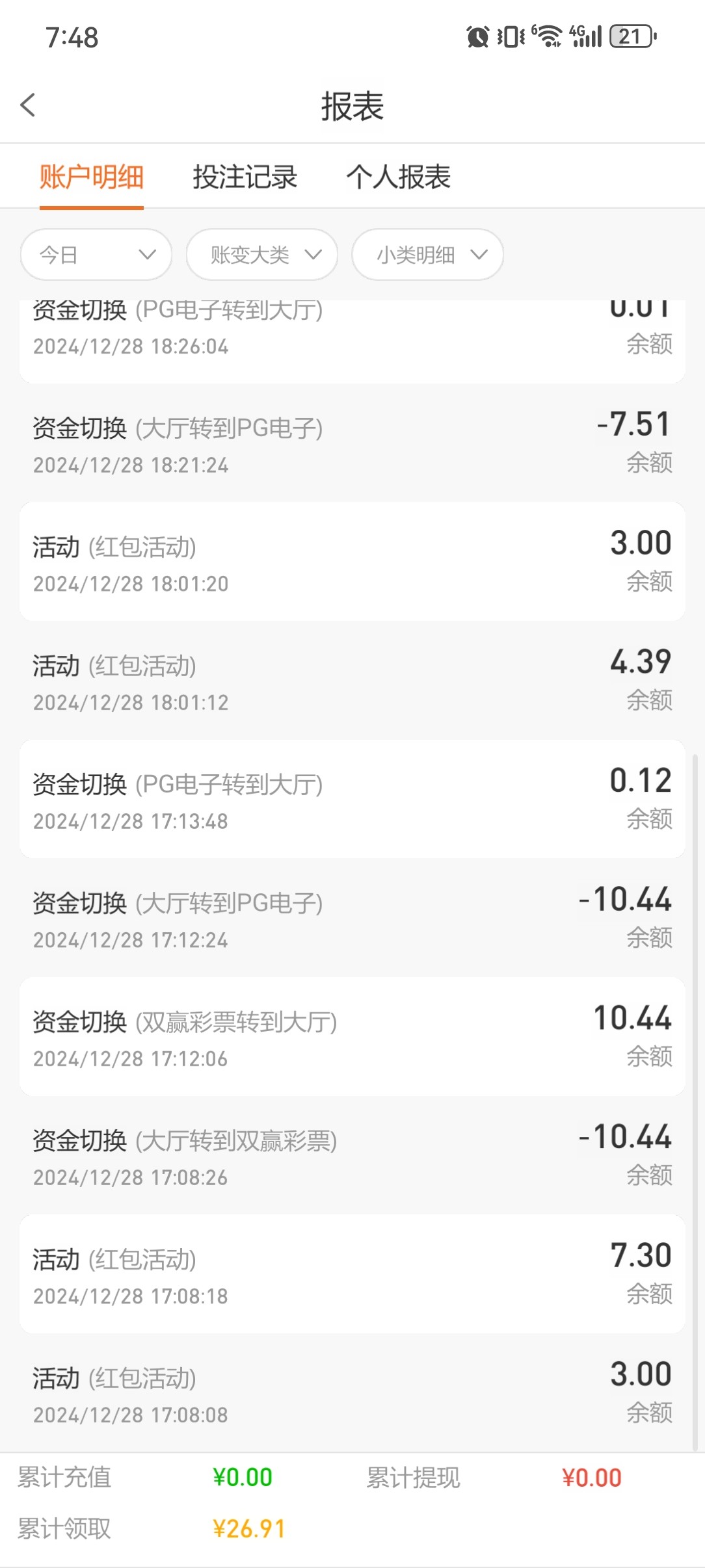This screenshot has width=705, height=1568.
Task: Go back using the top-left arrow
Action: (28, 105)
